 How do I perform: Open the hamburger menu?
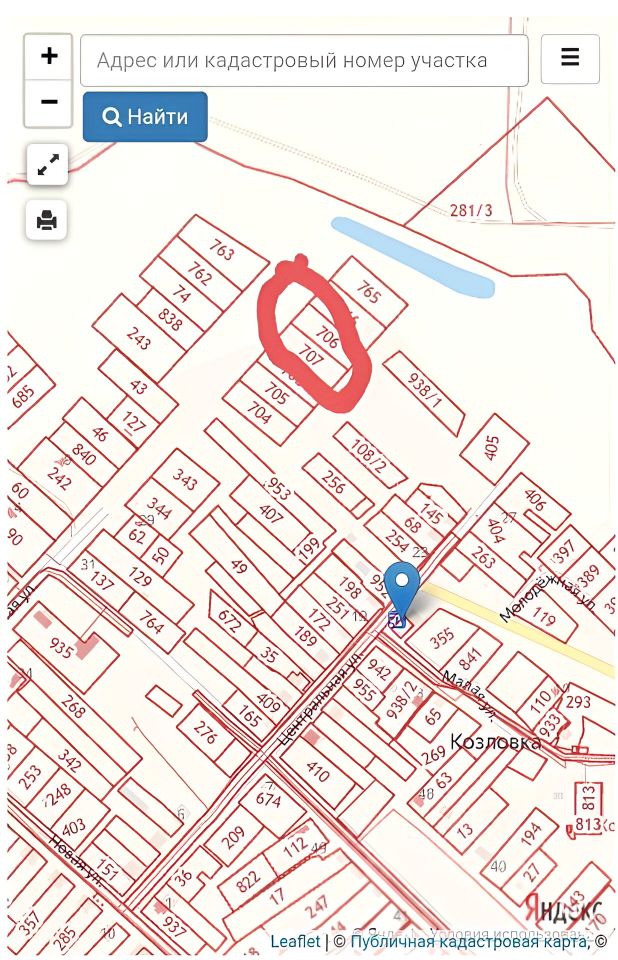(570, 58)
